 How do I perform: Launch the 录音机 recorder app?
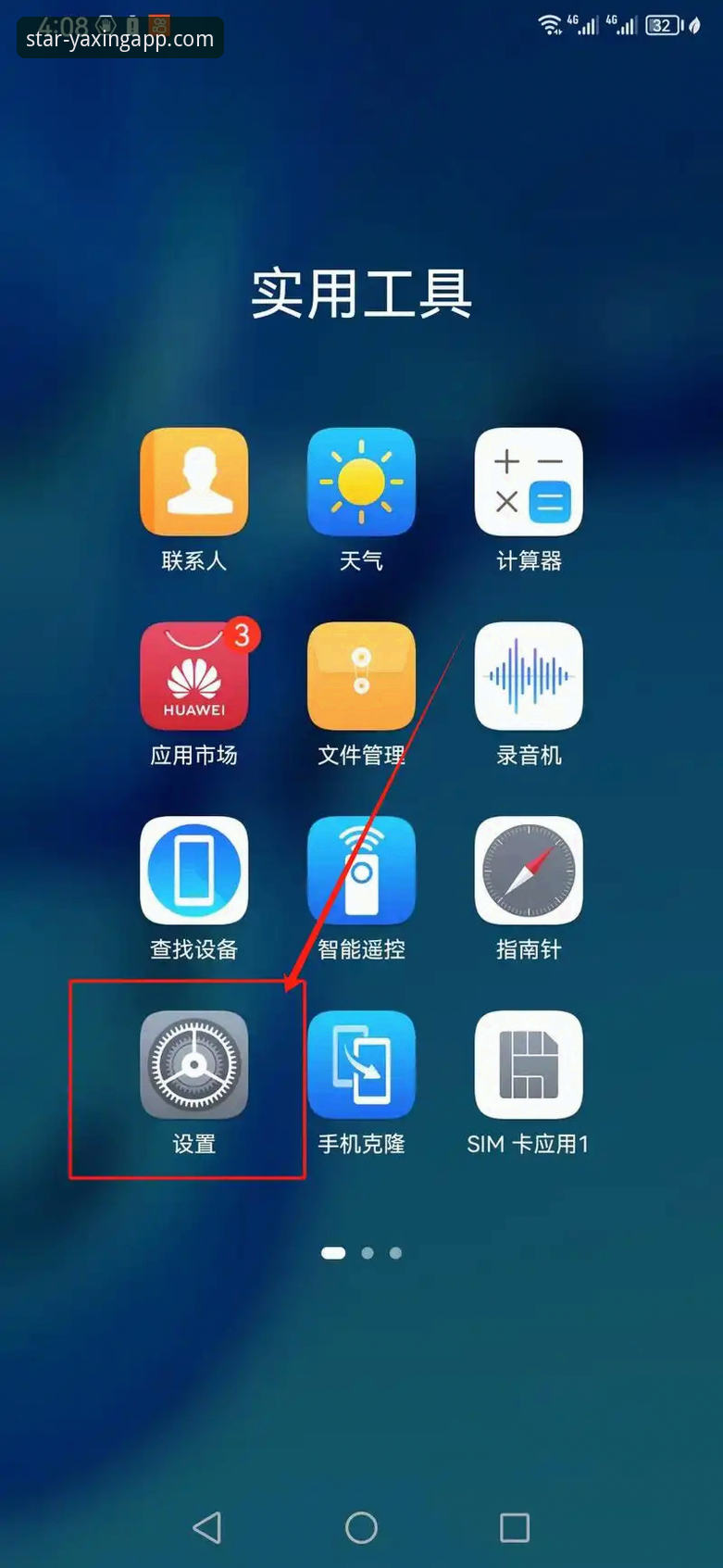coord(529,677)
